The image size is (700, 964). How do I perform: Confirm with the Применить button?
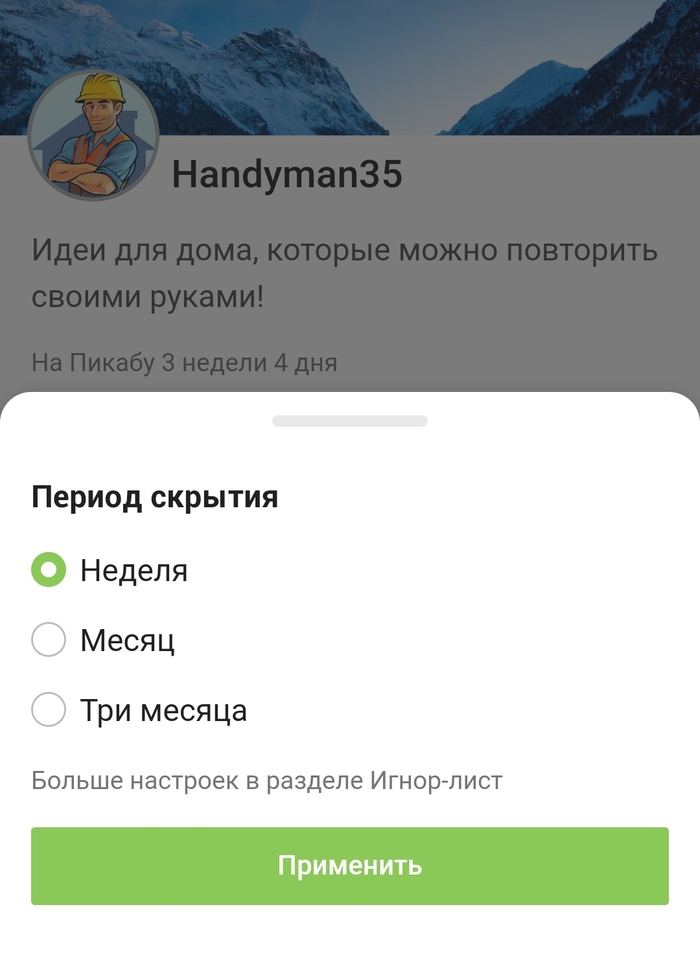point(350,866)
